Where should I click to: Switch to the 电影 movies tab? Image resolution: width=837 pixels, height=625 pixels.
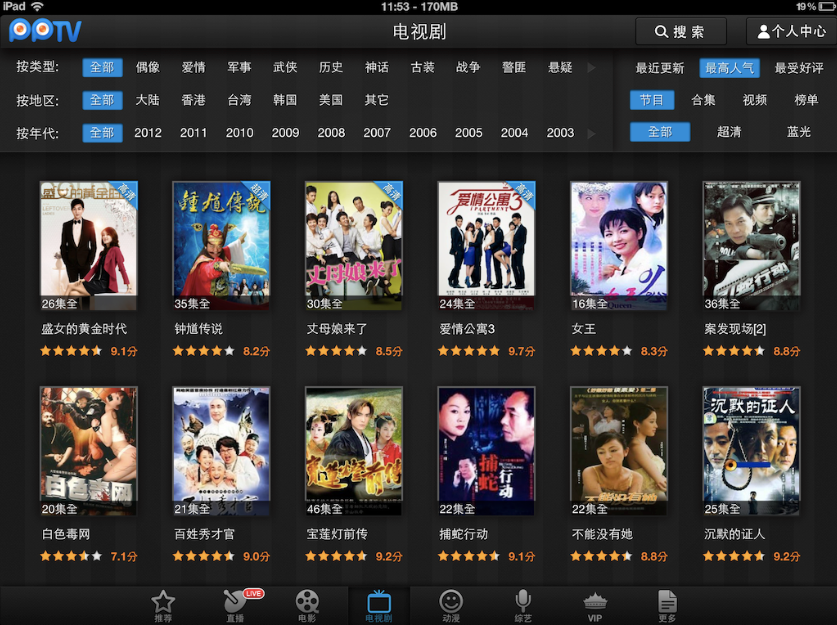pyautogui.click(x=307, y=605)
